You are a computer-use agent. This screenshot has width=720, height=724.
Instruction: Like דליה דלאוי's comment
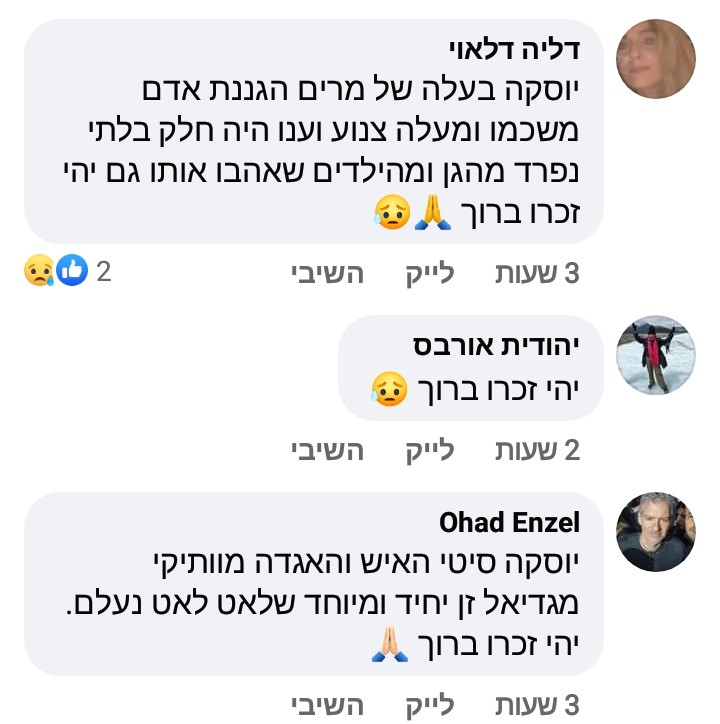pyautogui.click(x=429, y=273)
